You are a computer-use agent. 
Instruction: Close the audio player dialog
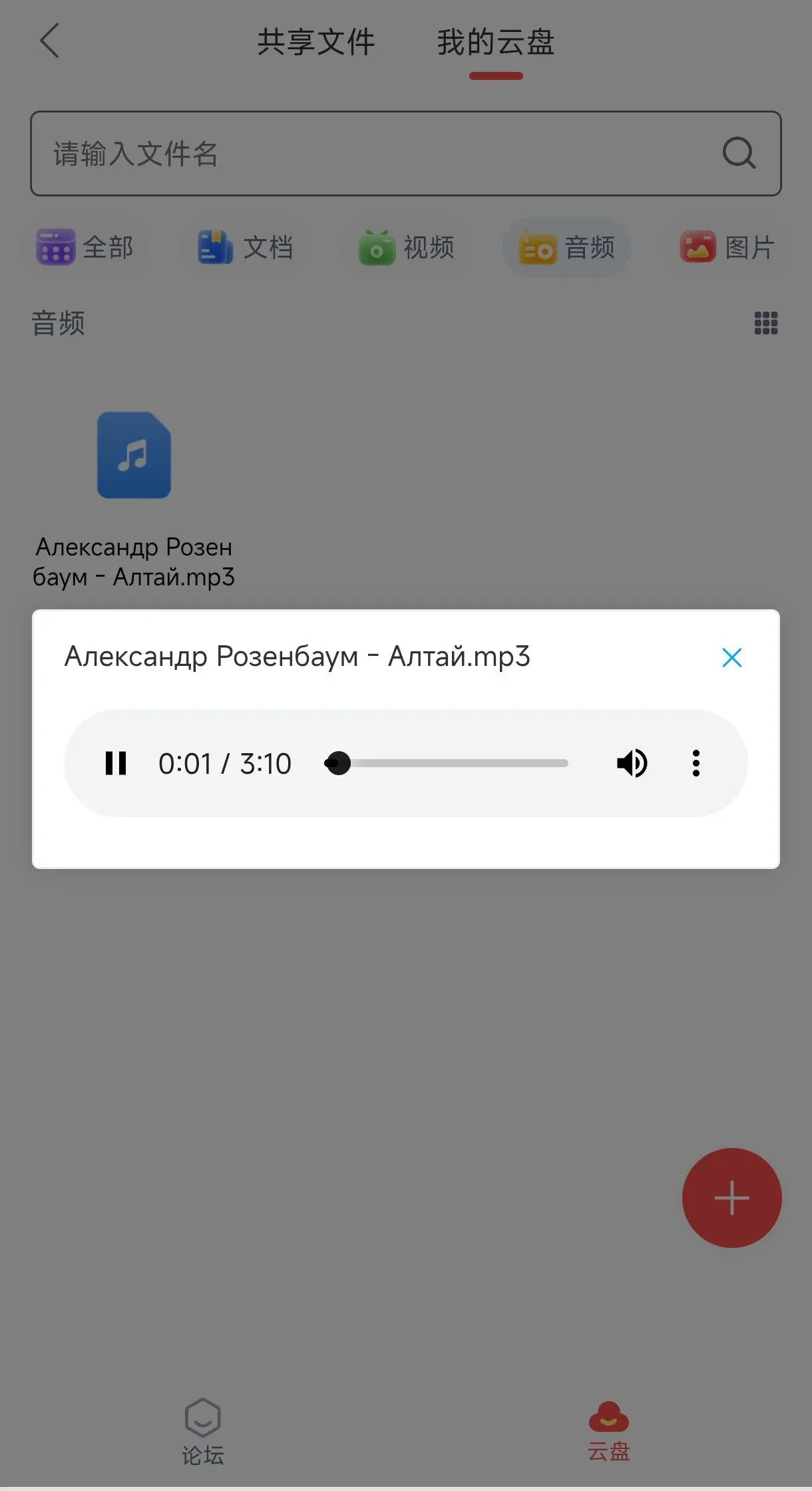coord(731,658)
